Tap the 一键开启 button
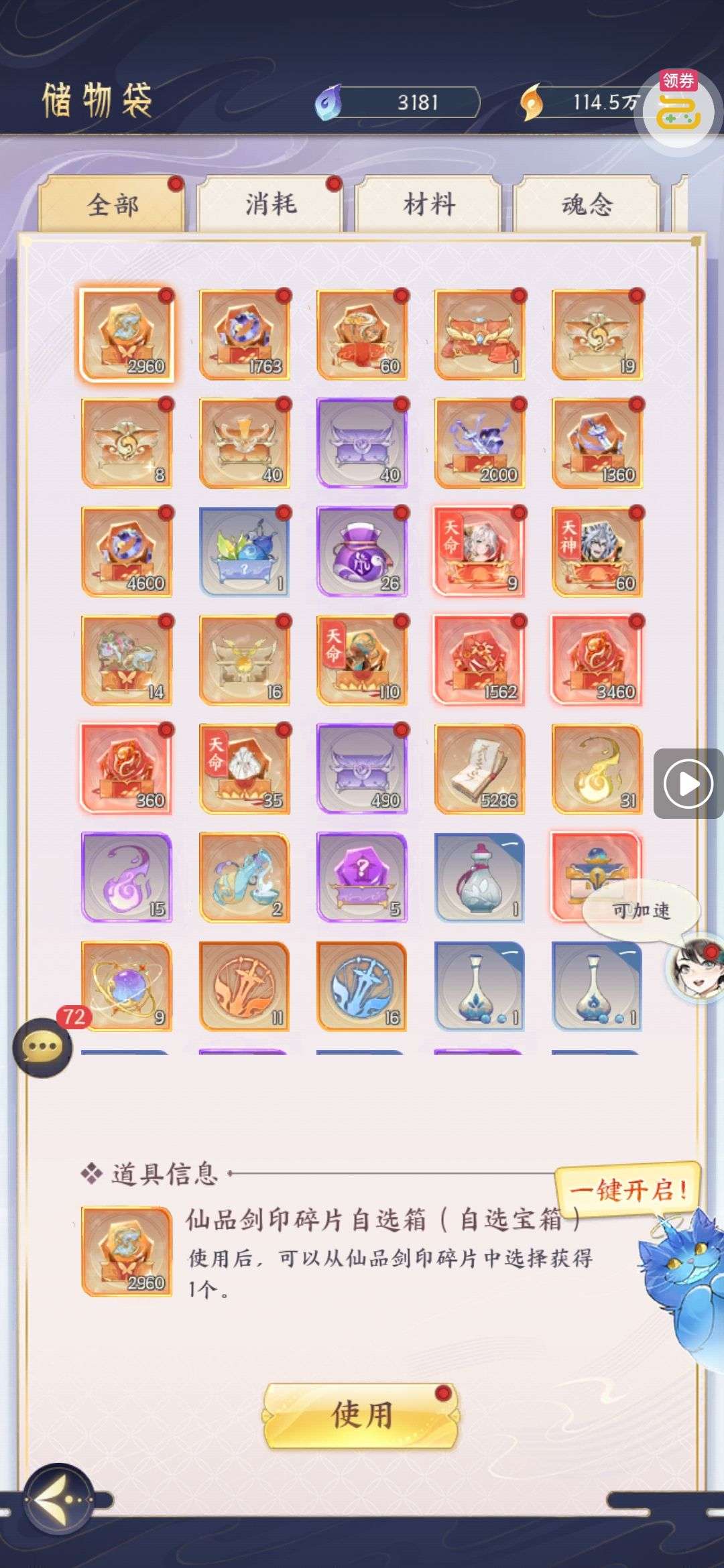Screen dimensions: 724x1568 coord(627,1190)
